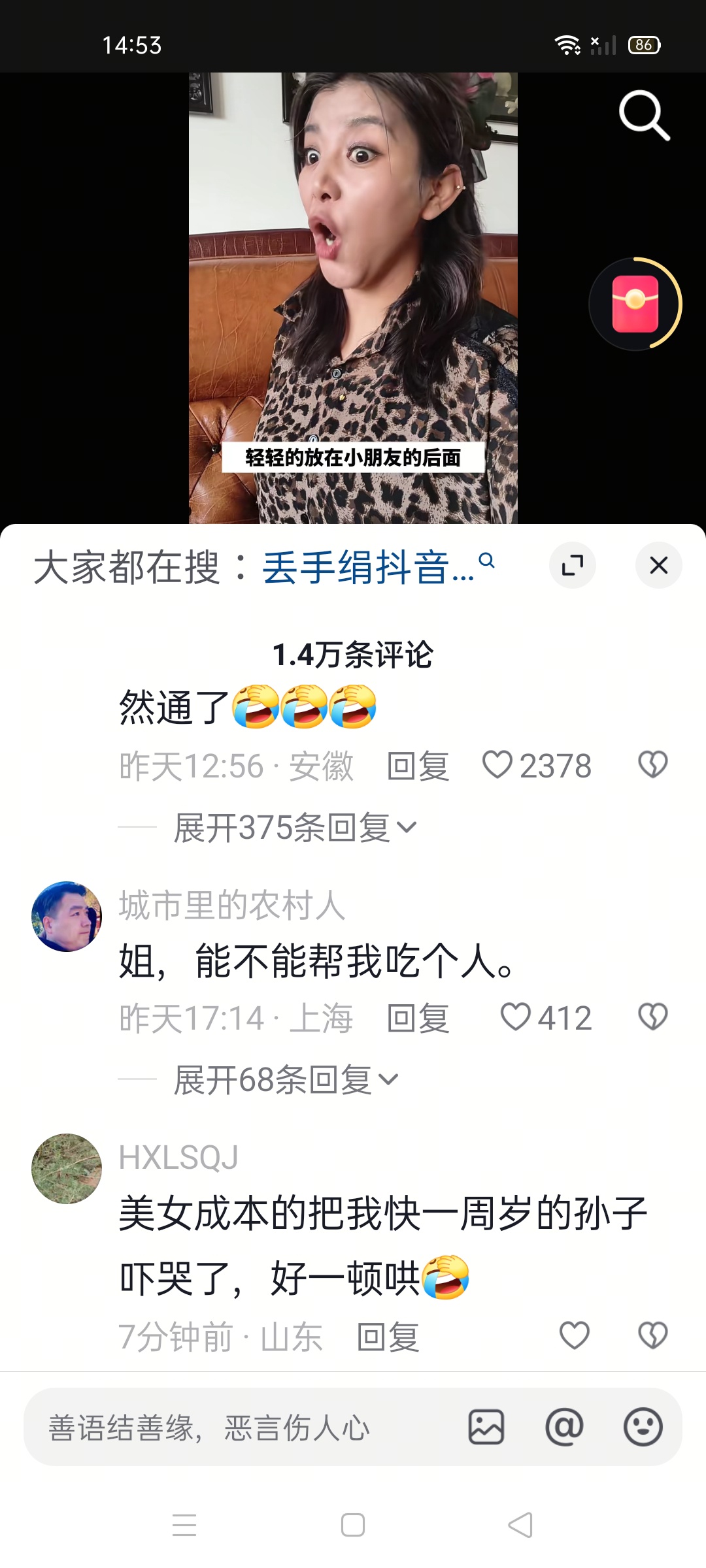The height and width of the screenshot is (1568, 706).
Task: Reply to the comment from 安徽
Action: click(x=418, y=766)
